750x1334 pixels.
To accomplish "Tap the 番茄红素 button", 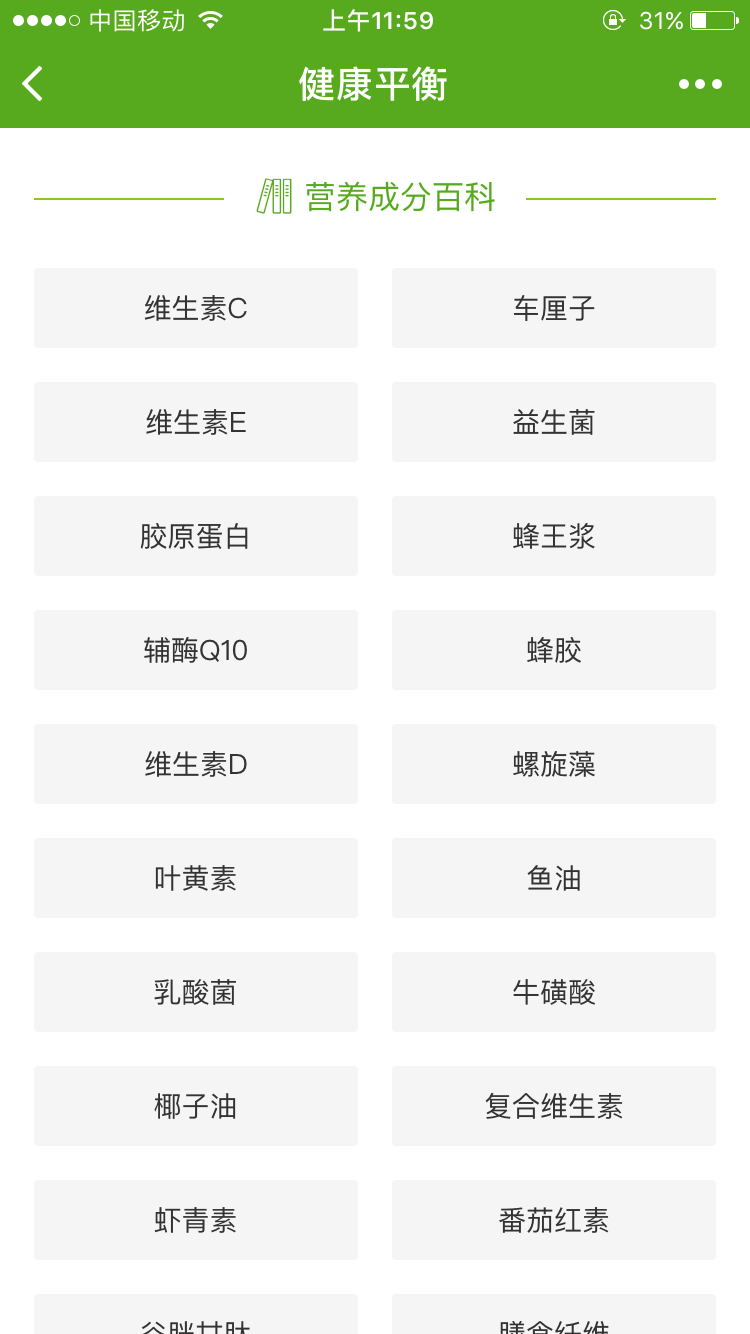I will 554,1220.
